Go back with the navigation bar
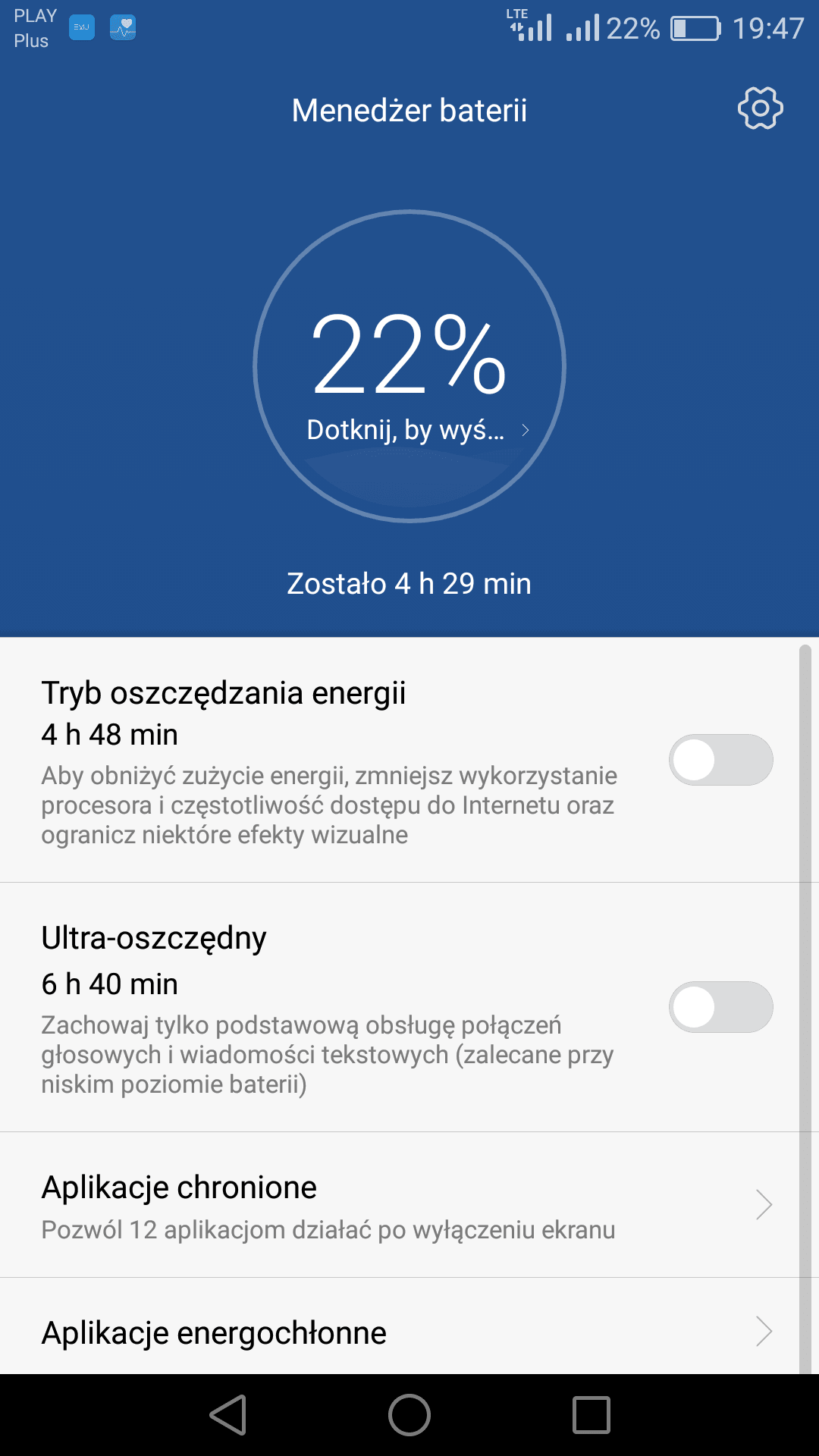Image resolution: width=819 pixels, height=1456 pixels. tap(227, 1415)
